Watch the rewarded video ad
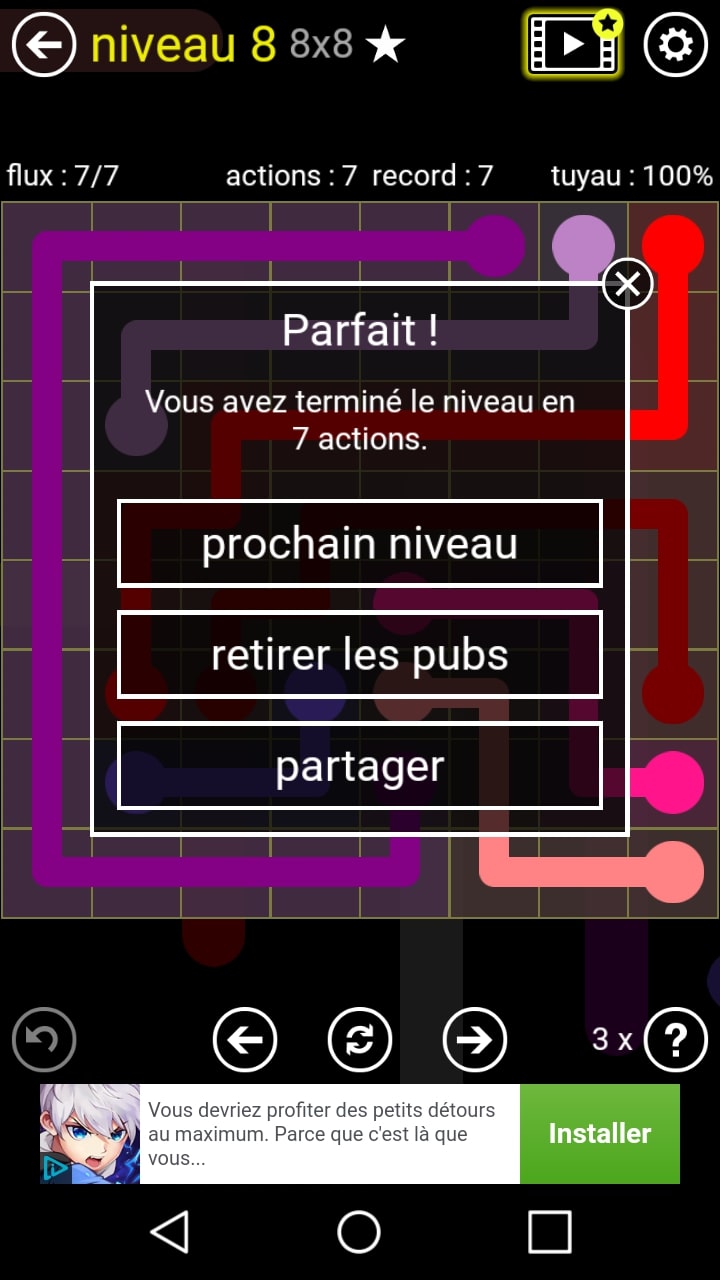720x1280 pixels. pyautogui.click(x=574, y=45)
